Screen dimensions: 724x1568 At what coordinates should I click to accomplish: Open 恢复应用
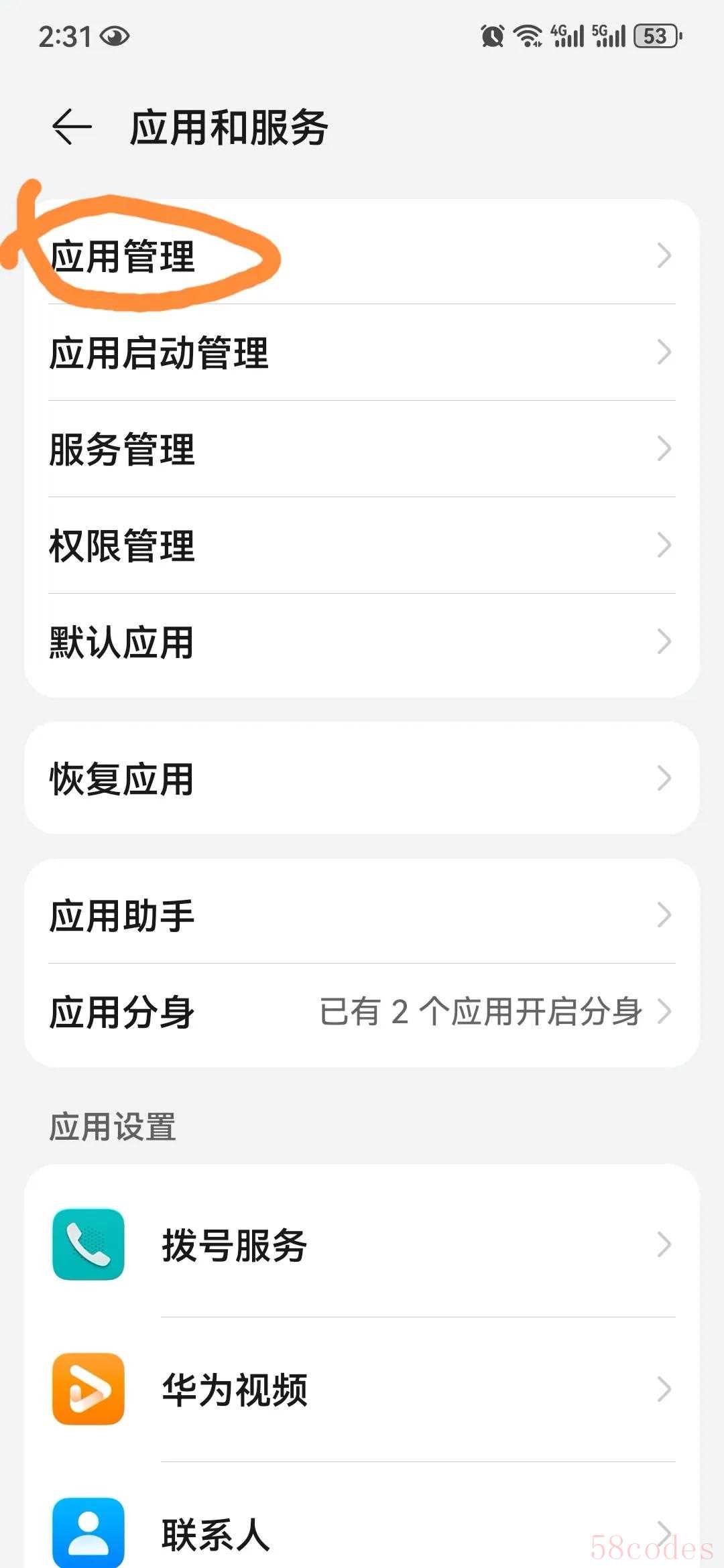(x=362, y=779)
